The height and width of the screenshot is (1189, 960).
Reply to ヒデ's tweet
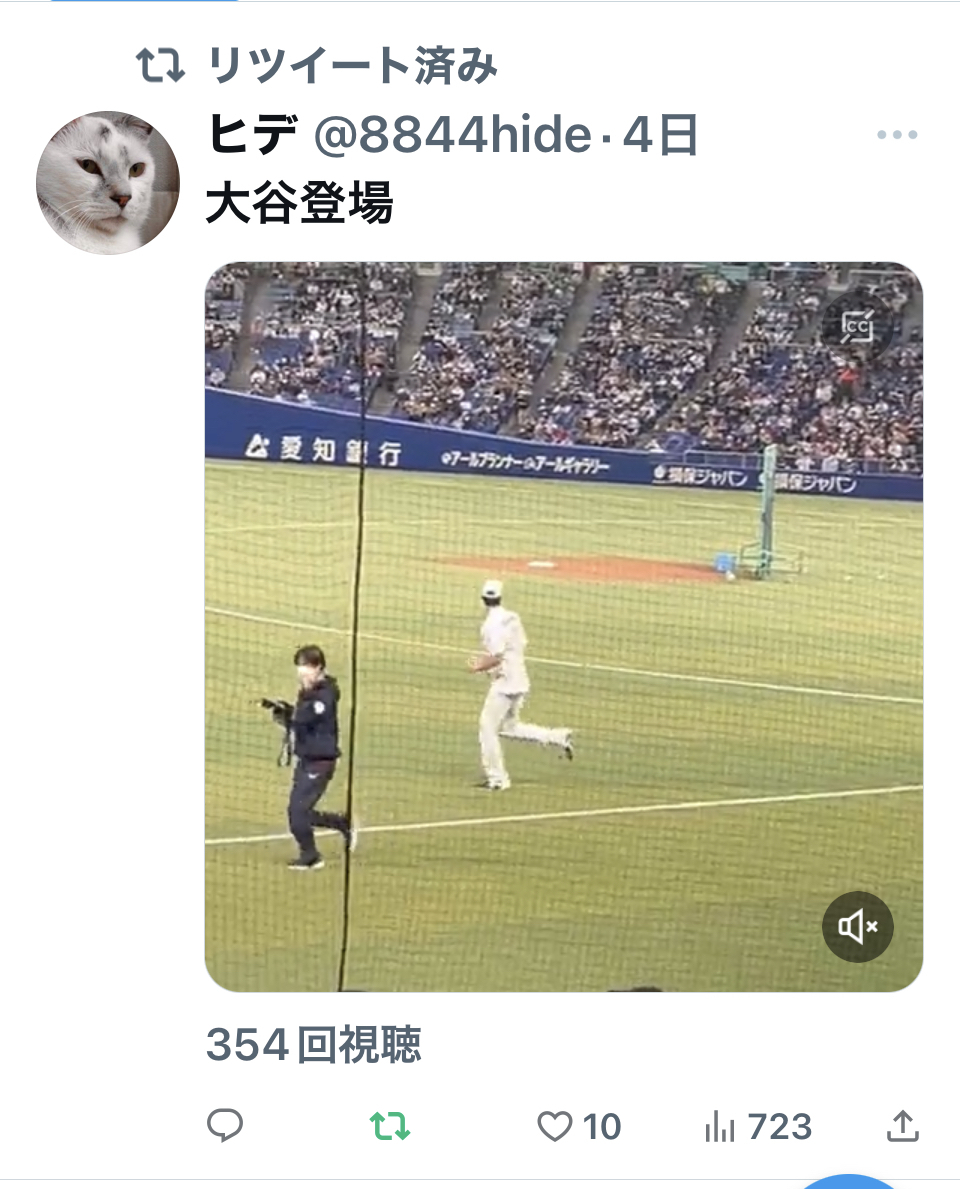click(x=225, y=1126)
